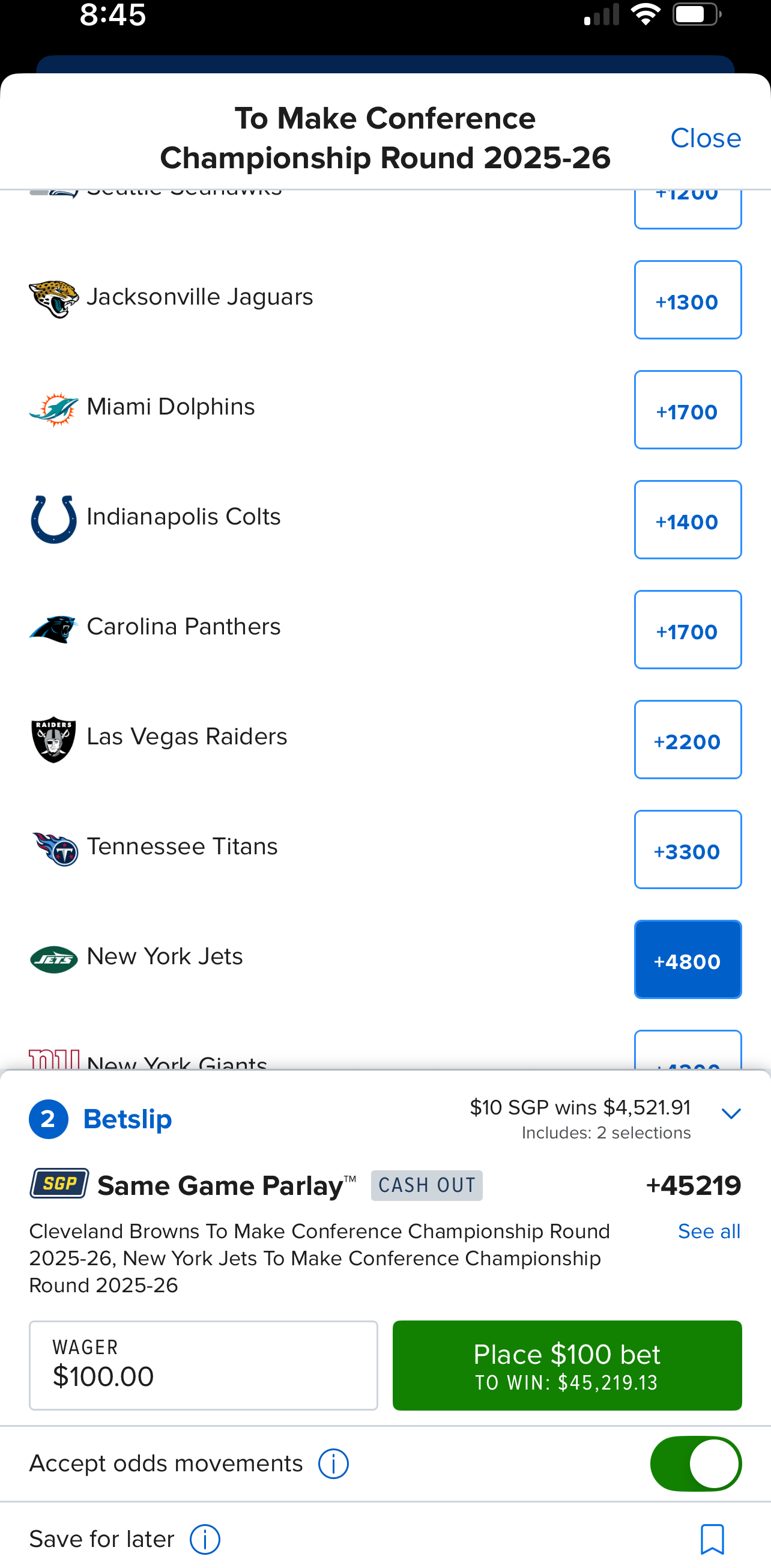The image size is (771, 1568).
Task: Turn off Accept odds movements
Action: click(695, 1464)
